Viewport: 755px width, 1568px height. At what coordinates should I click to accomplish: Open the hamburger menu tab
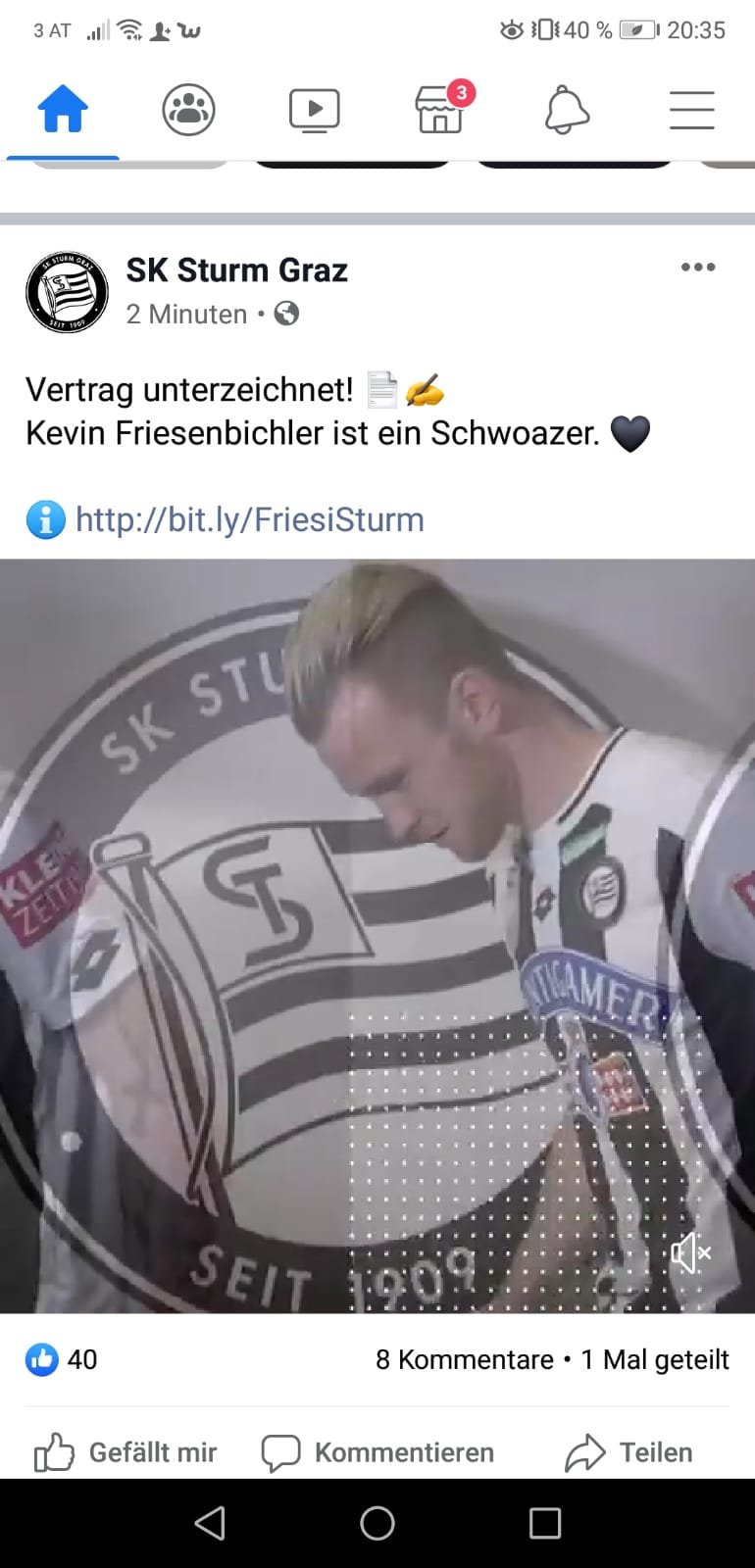tap(692, 110)
